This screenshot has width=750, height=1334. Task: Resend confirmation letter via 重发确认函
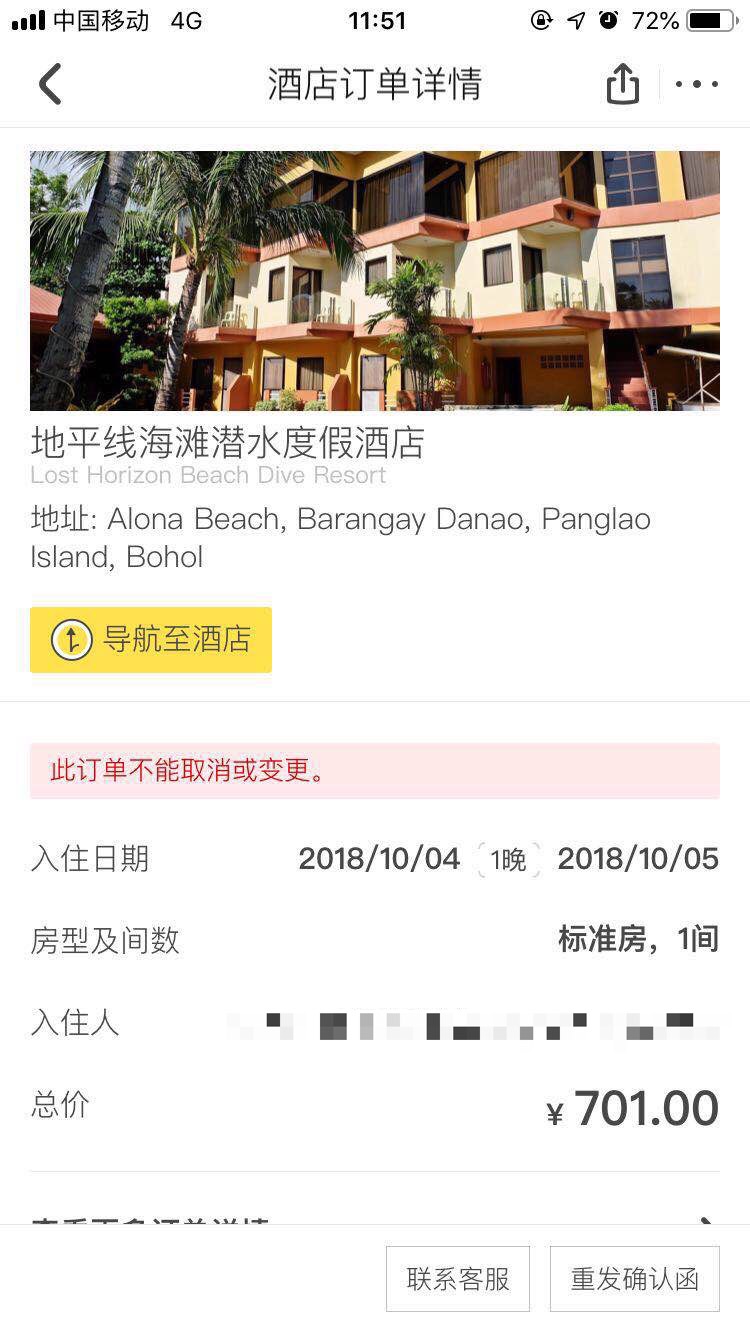click(x=634, y=1278)
